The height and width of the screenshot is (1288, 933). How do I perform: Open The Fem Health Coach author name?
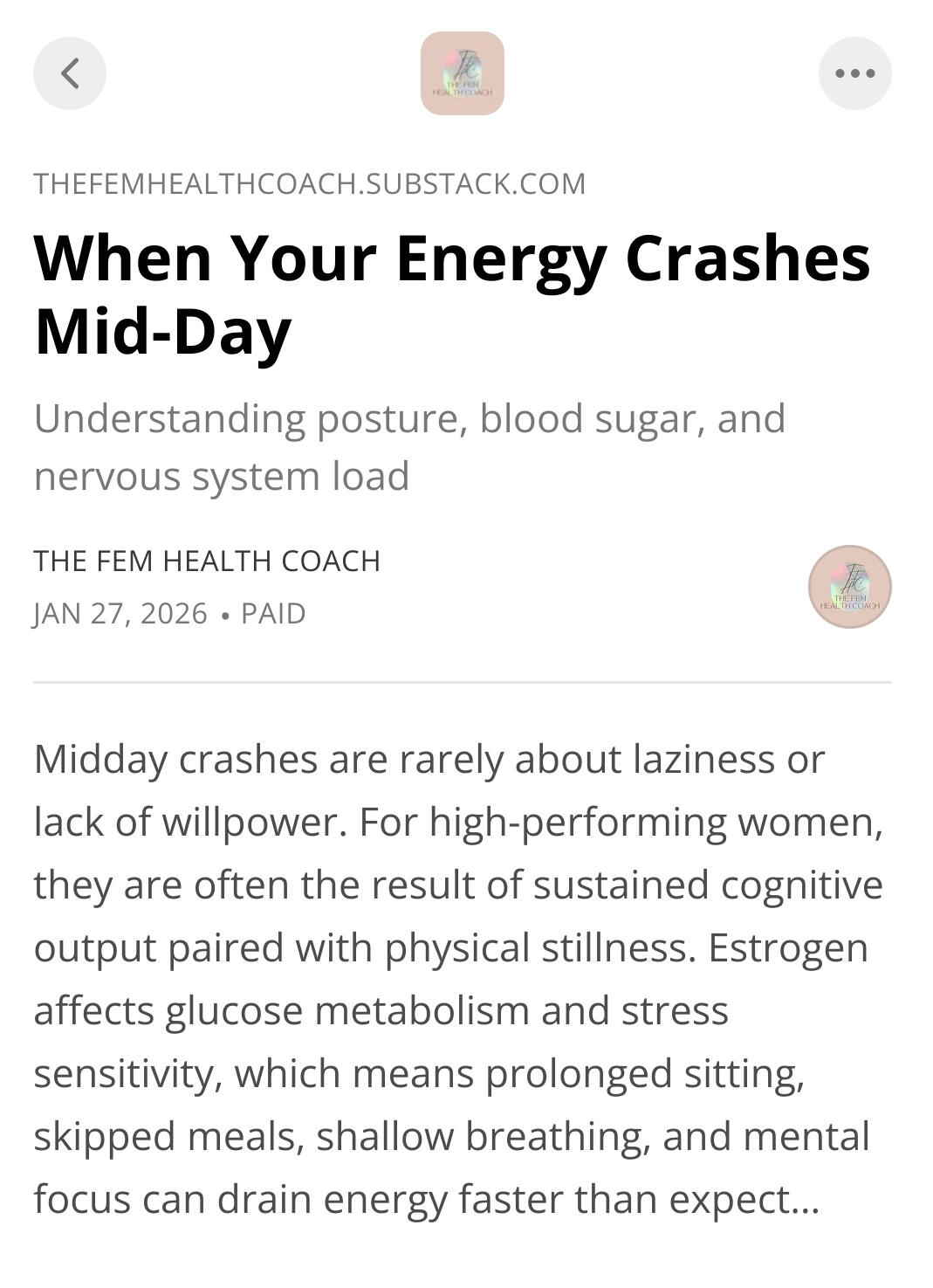click(x=207, y=561)
